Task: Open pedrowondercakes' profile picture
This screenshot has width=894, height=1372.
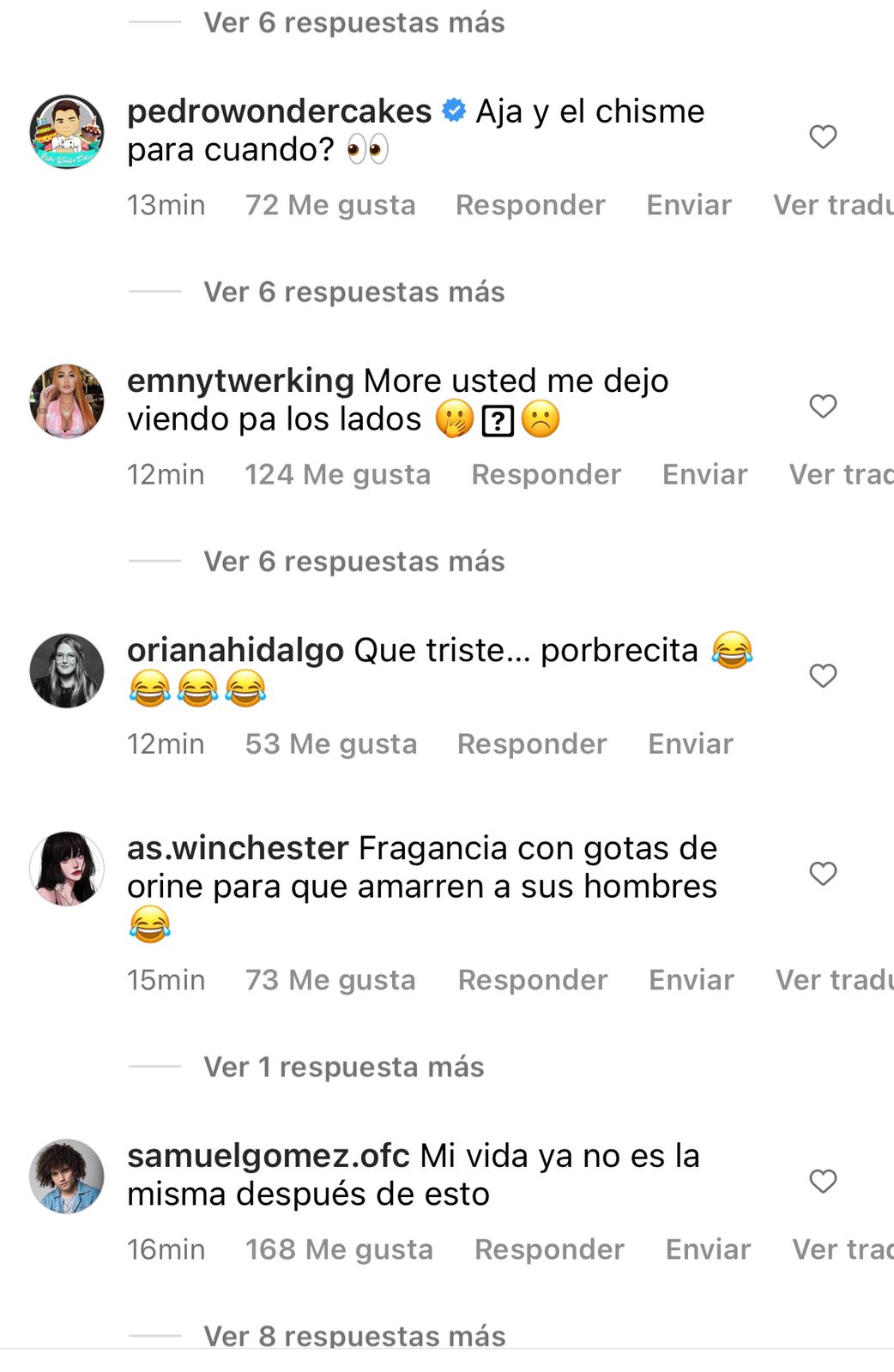Action: click(67, 132)
